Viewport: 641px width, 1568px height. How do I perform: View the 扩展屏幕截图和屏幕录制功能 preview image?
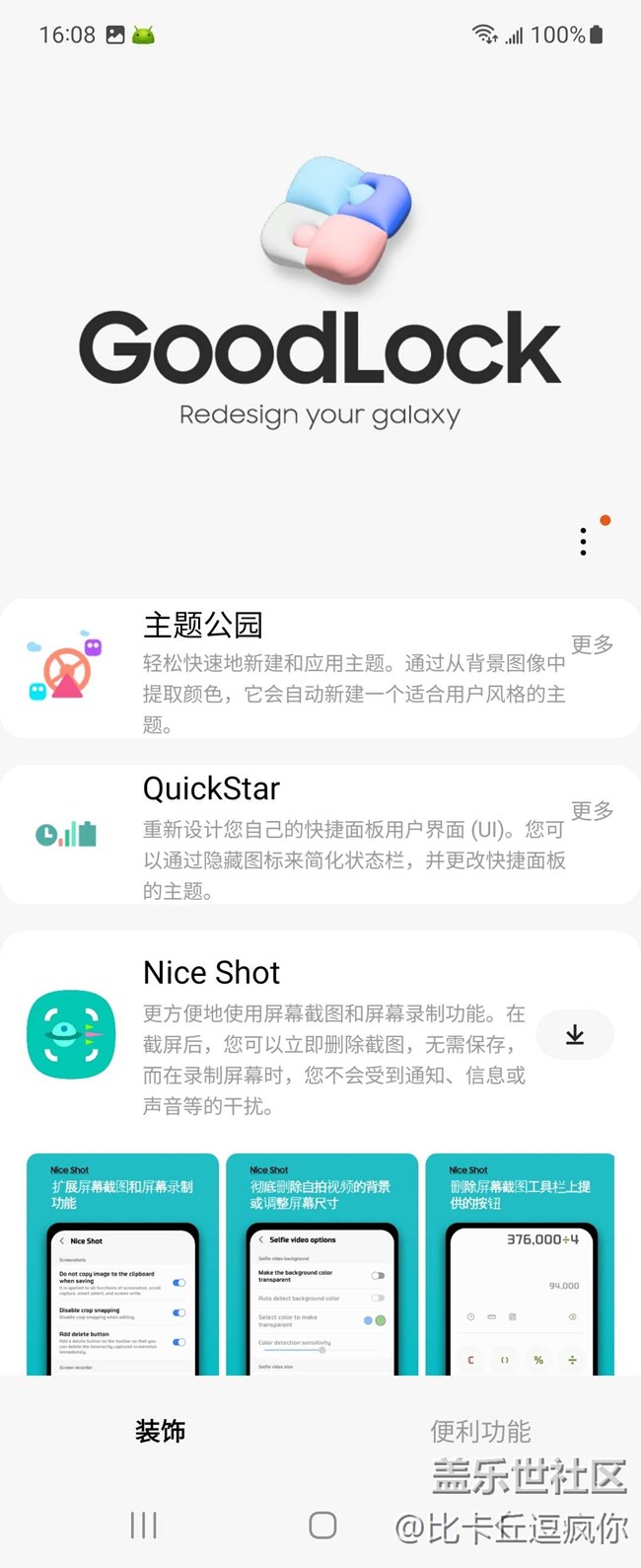[122, 1263]
